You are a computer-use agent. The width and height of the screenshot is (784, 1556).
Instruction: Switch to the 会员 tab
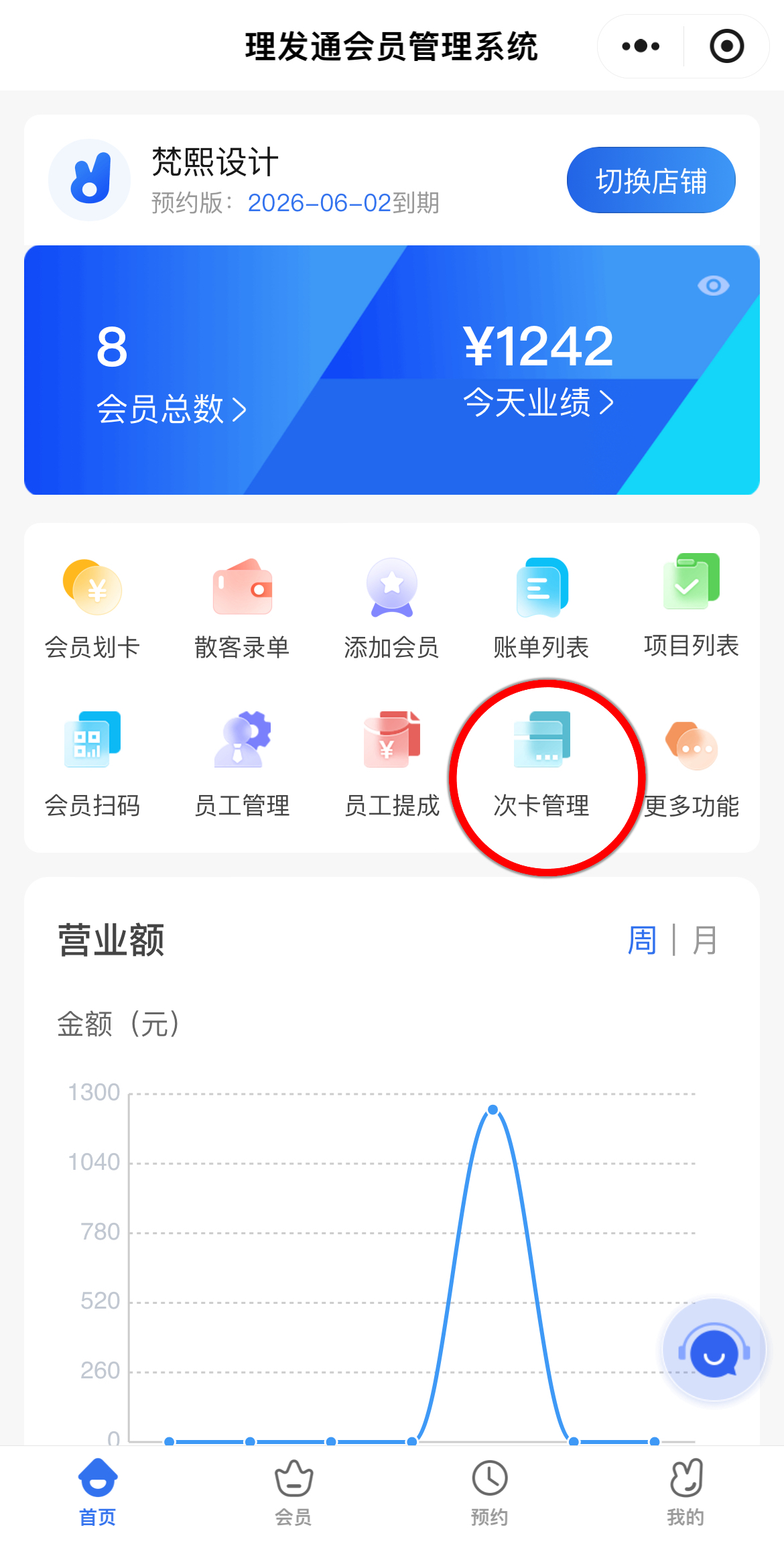click(293, 1492)
